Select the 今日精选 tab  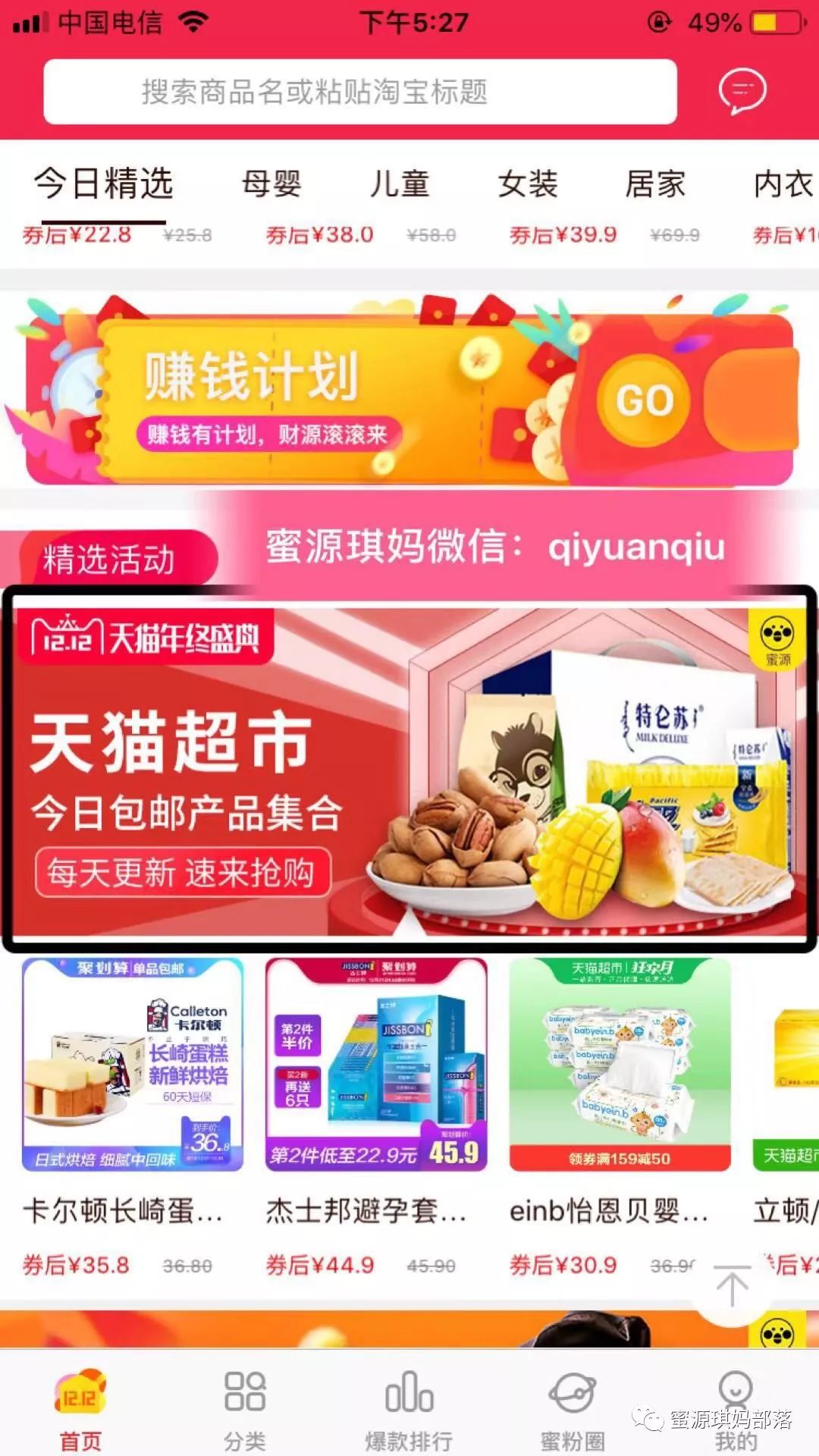104,184
